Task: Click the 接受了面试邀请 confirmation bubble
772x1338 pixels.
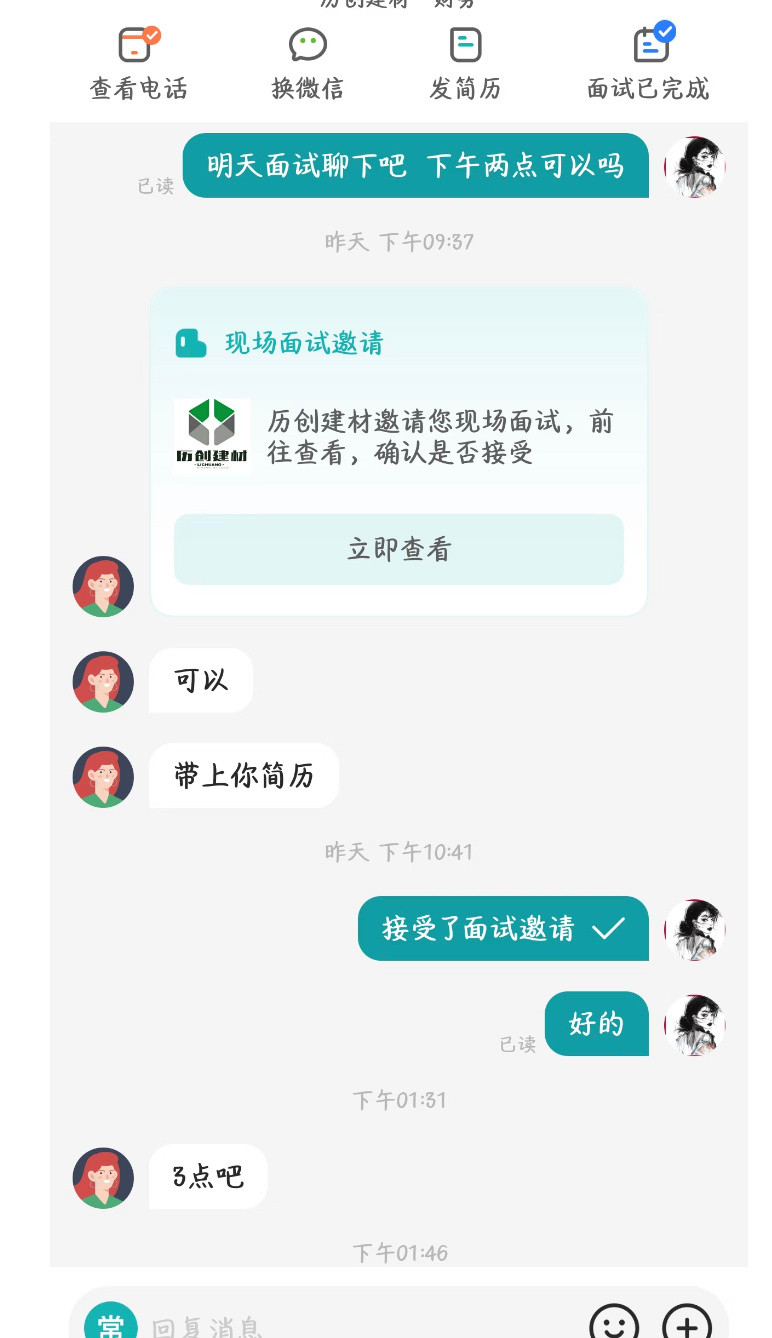Action: coord(503,928)
